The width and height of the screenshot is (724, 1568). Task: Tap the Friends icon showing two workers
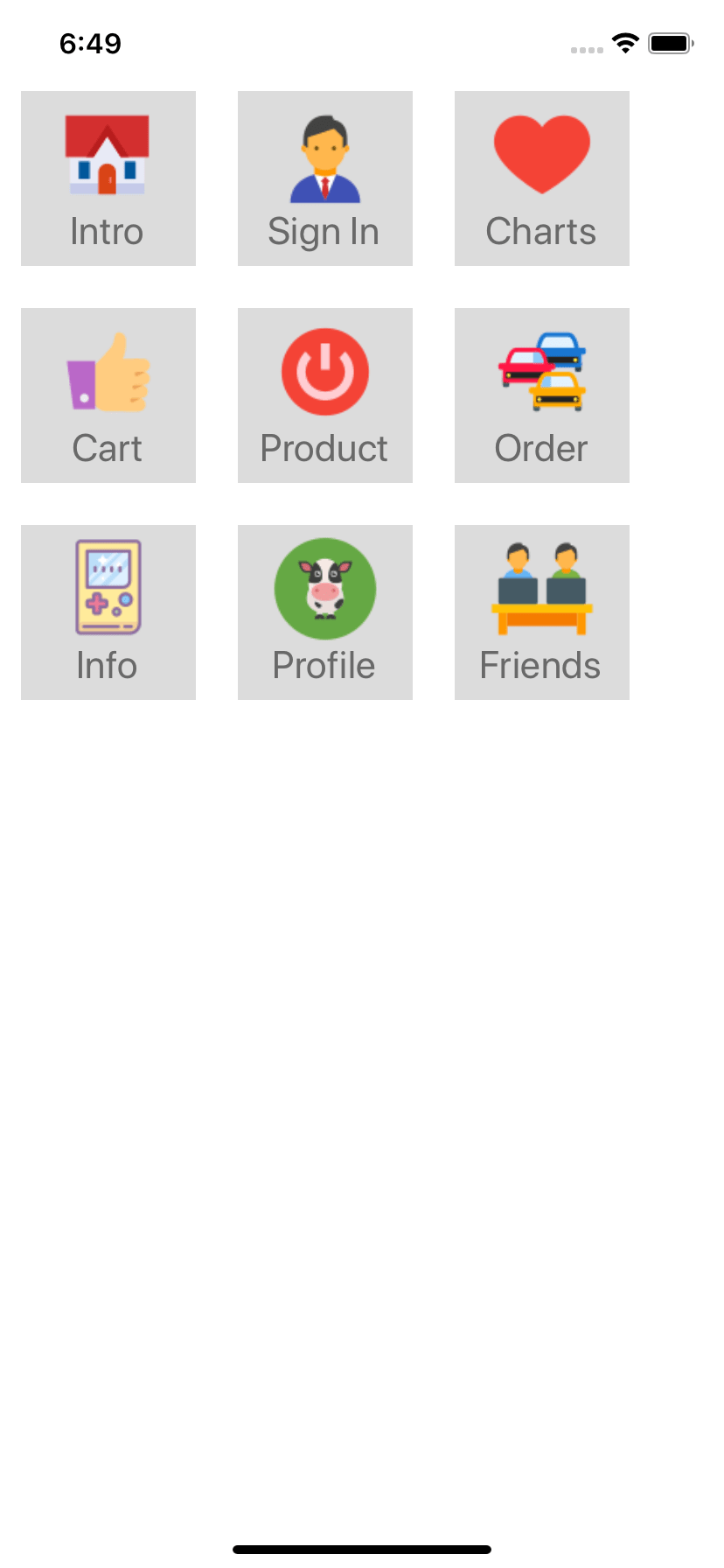(x=541, y=587)
